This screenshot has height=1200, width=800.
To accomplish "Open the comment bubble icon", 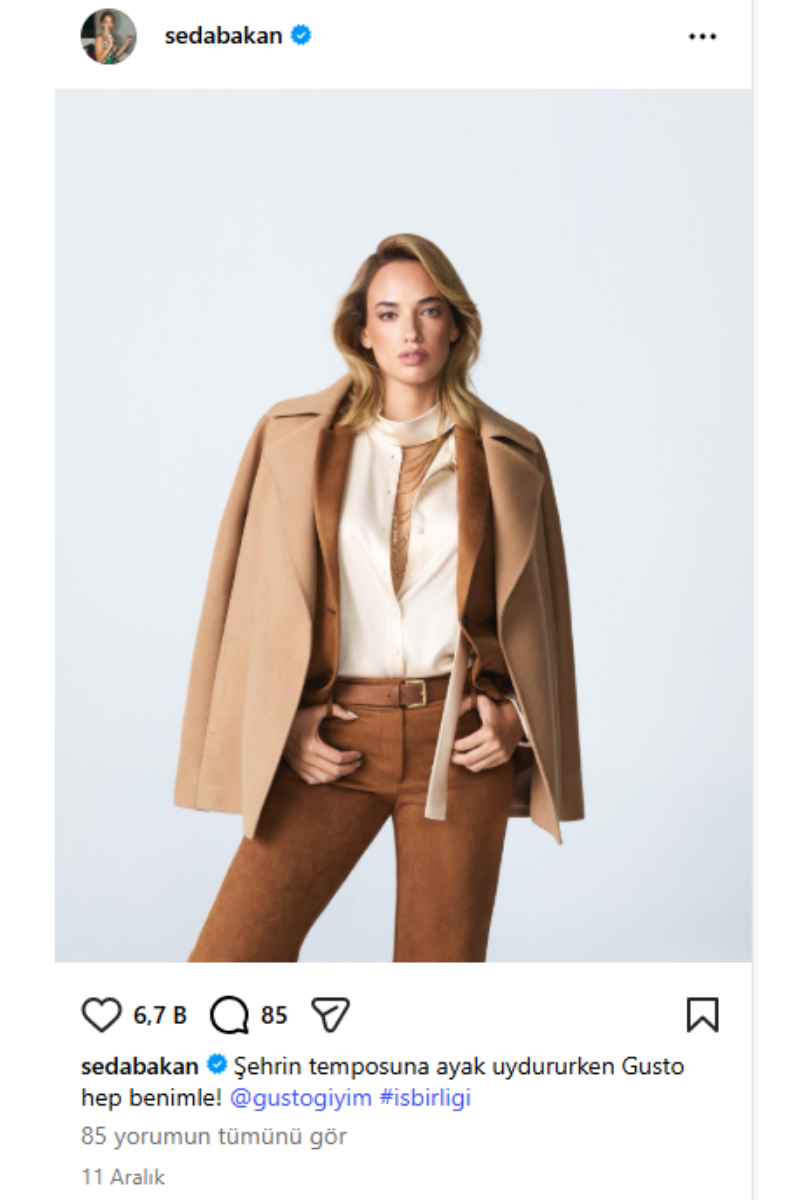I will [x=229, y=1015].
